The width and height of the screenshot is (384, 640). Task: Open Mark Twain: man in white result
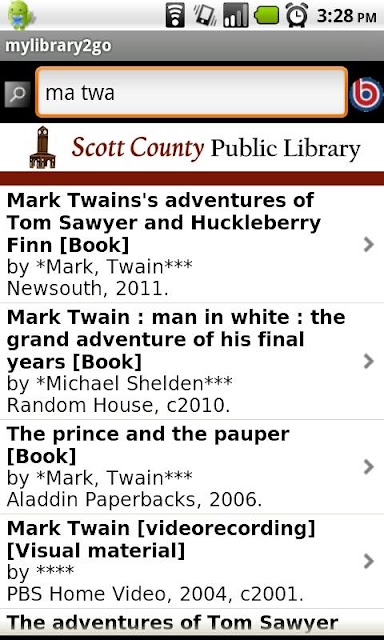coord(192,361)
